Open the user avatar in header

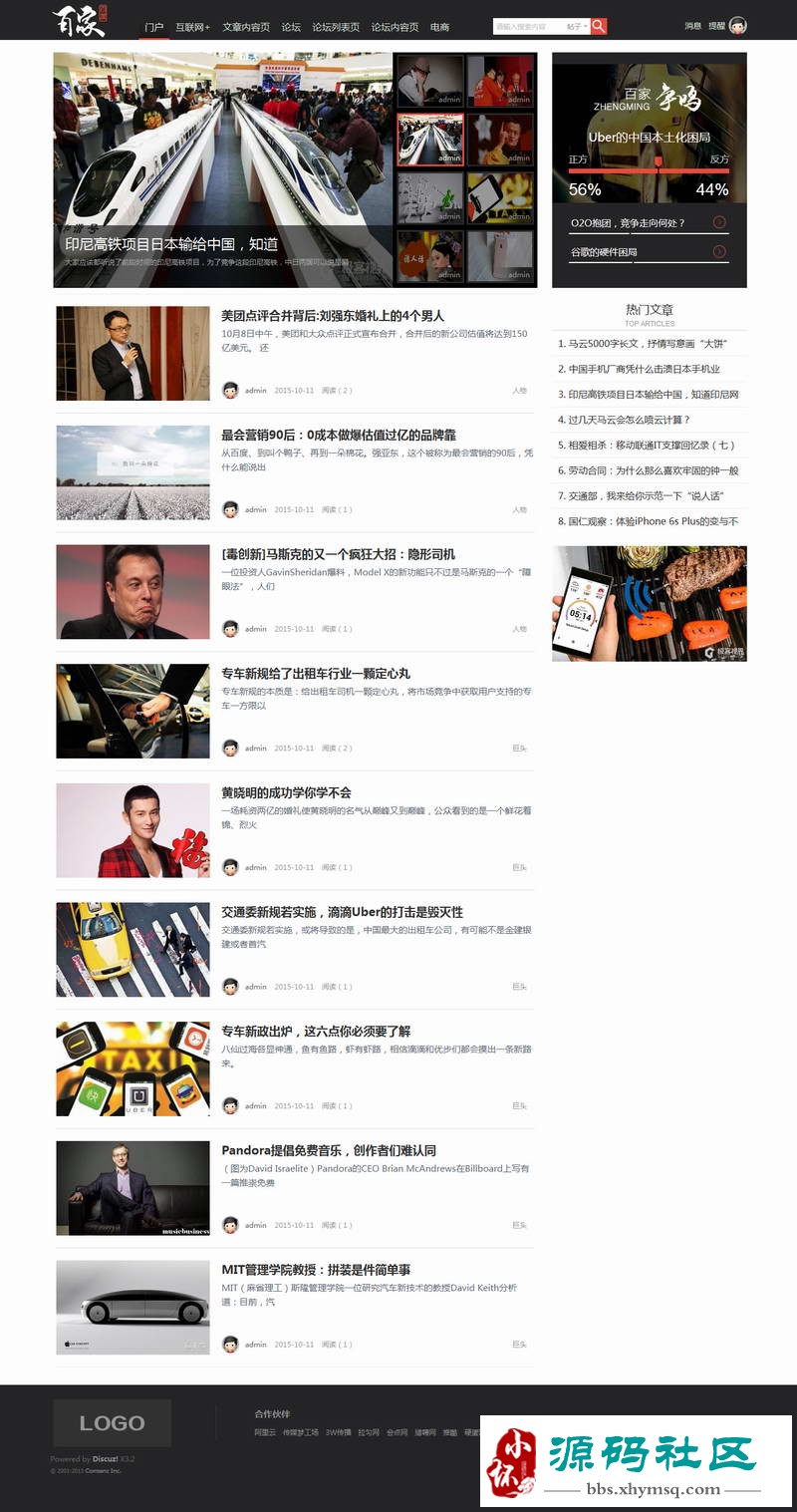coord(738,26)
